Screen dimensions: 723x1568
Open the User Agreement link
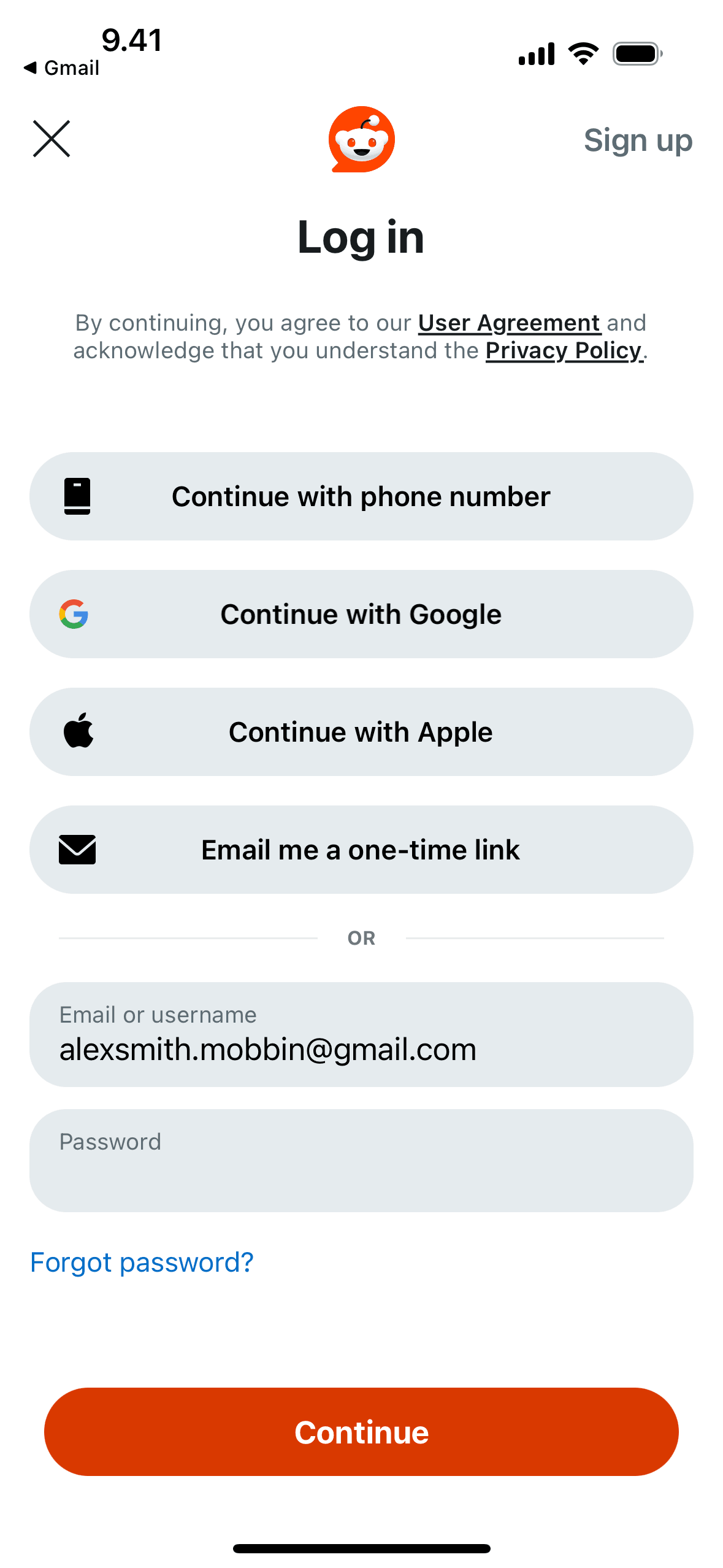pos(508,323)
